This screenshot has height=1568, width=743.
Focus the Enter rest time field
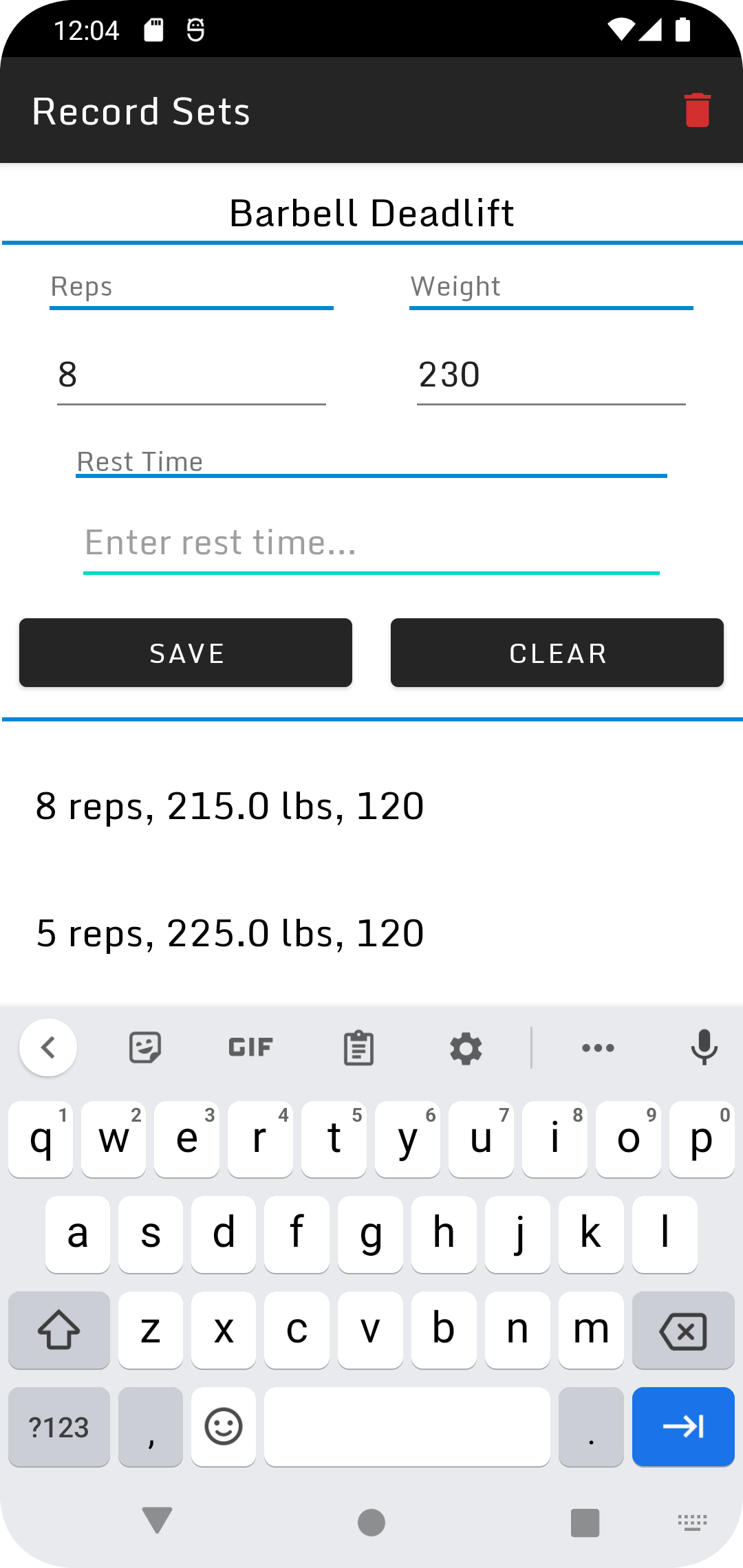(x=371, y=543)
